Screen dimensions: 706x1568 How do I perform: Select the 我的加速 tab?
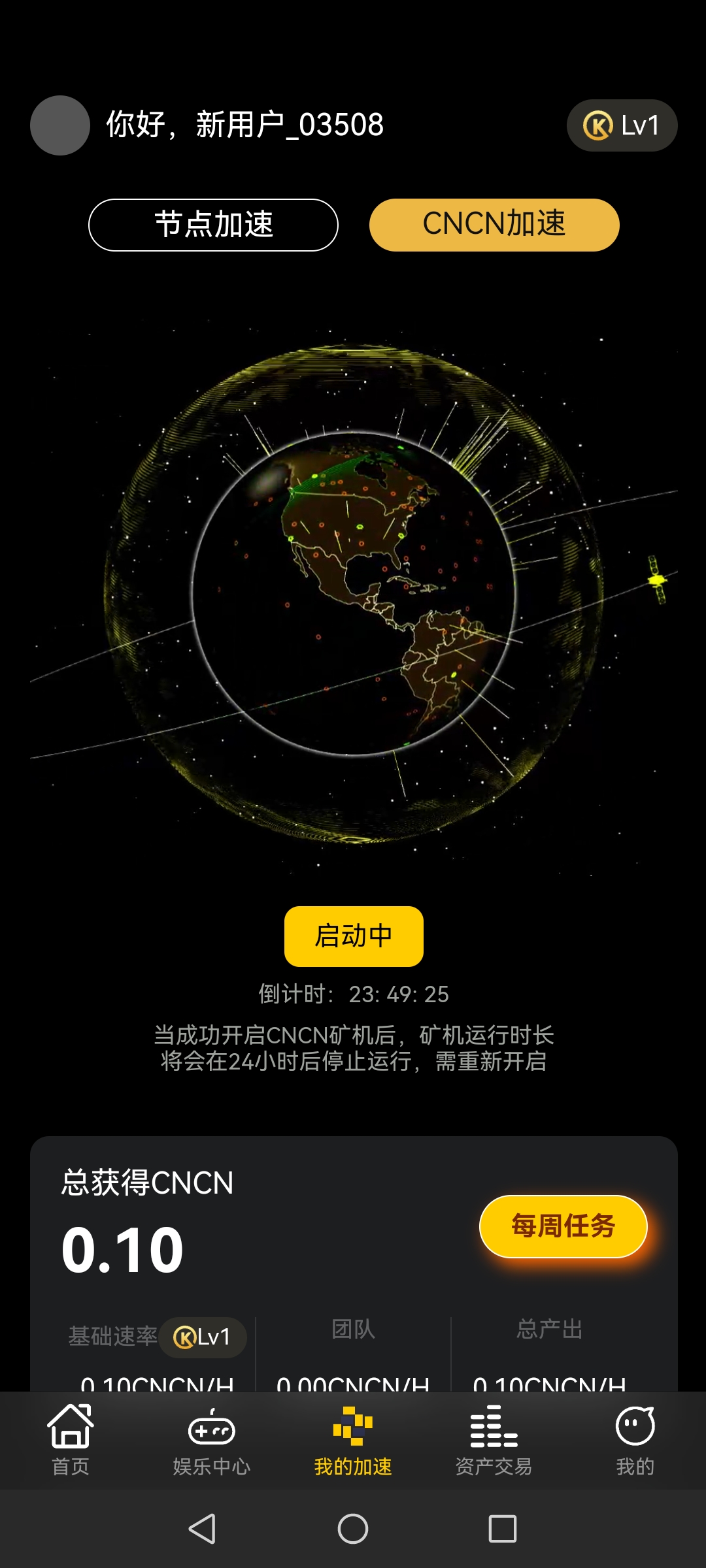(x=353, y=1441)
